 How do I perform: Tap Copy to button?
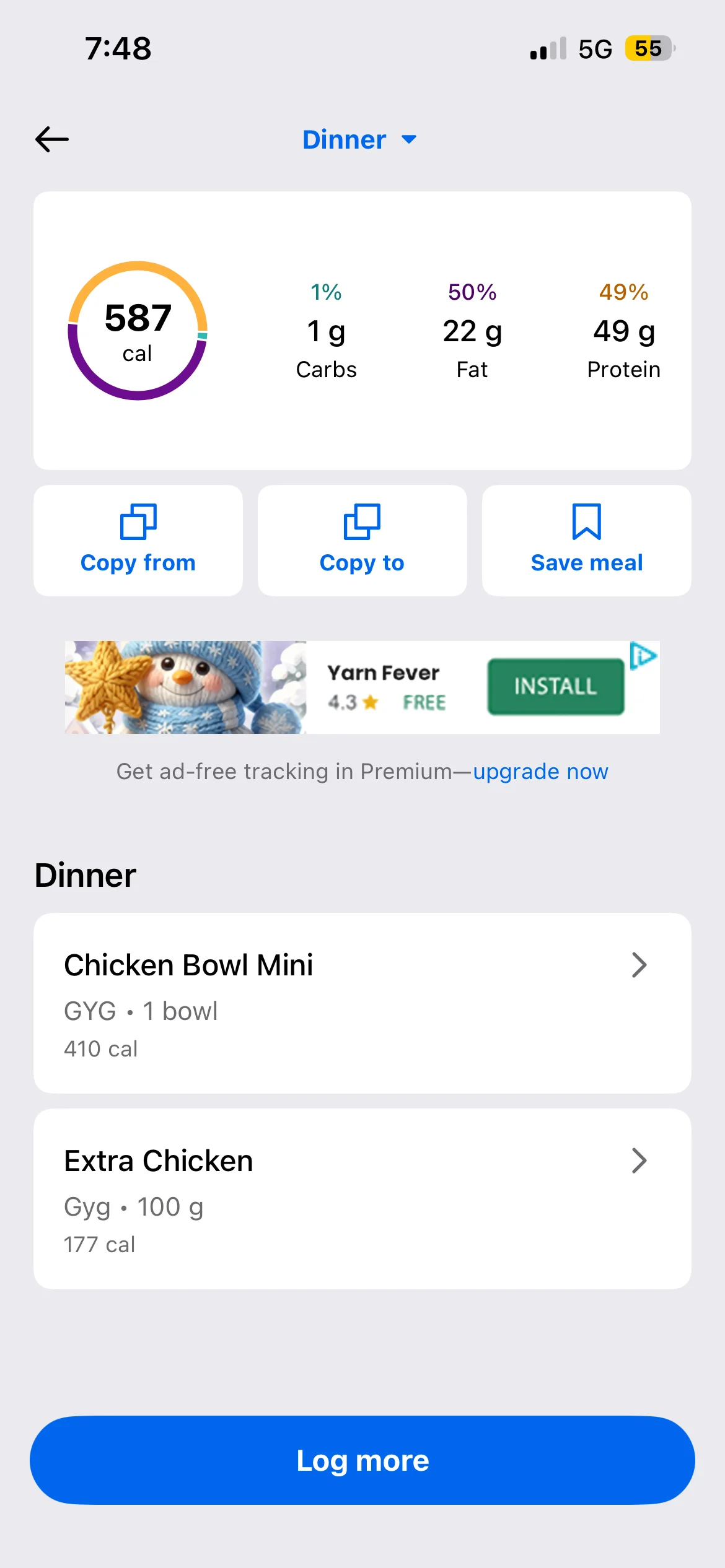[x=362, y=540]
